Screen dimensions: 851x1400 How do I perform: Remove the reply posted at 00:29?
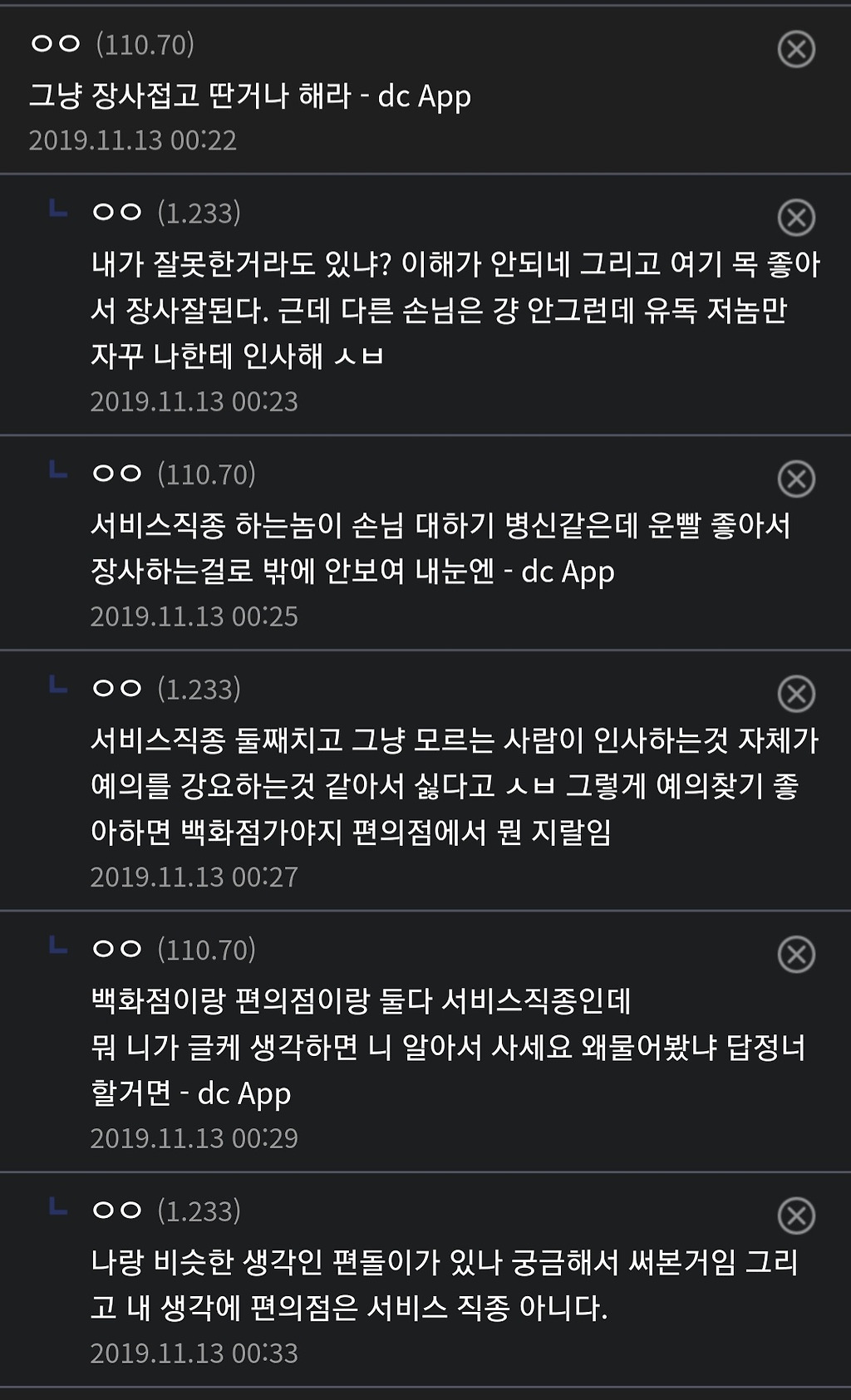click(796, 954)
